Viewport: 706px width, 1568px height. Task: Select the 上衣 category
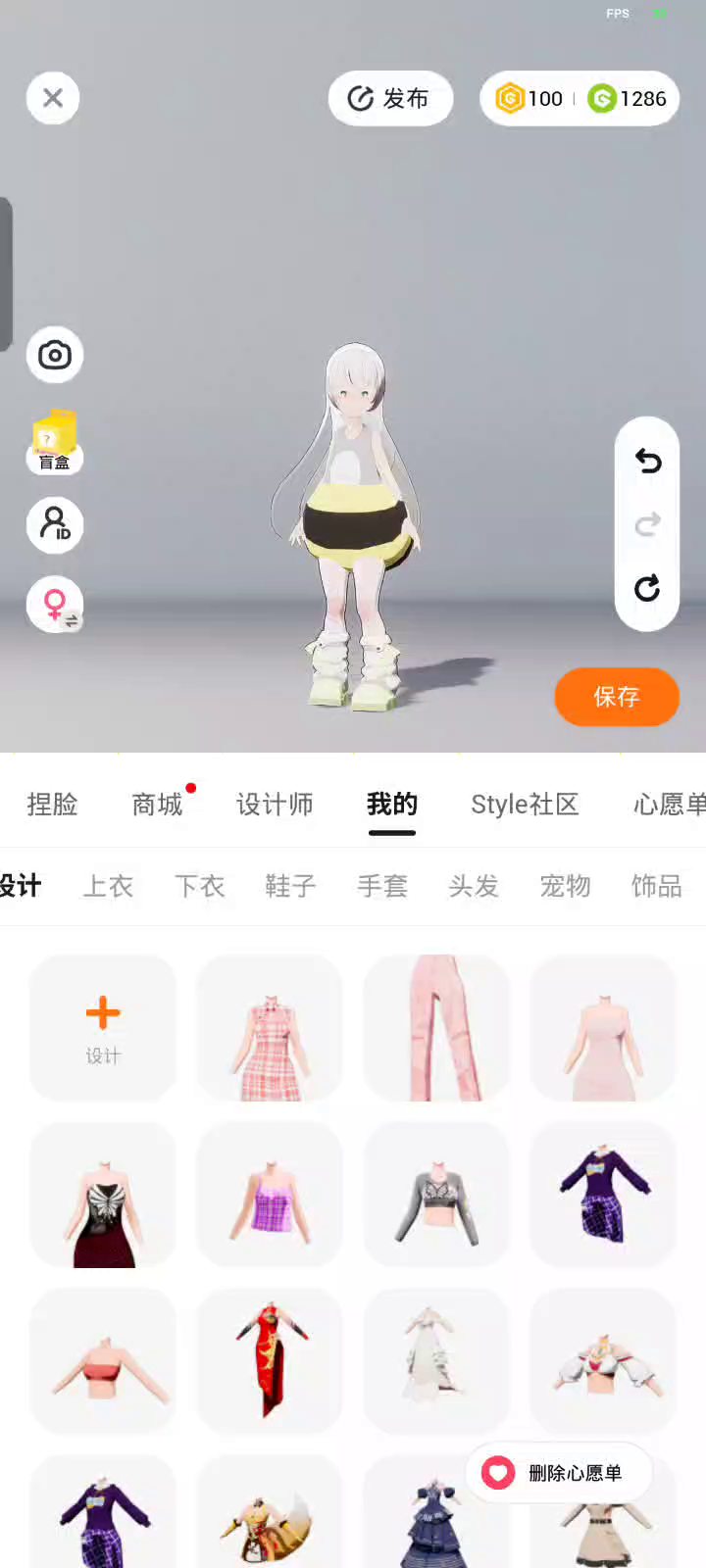click(108, 886)
